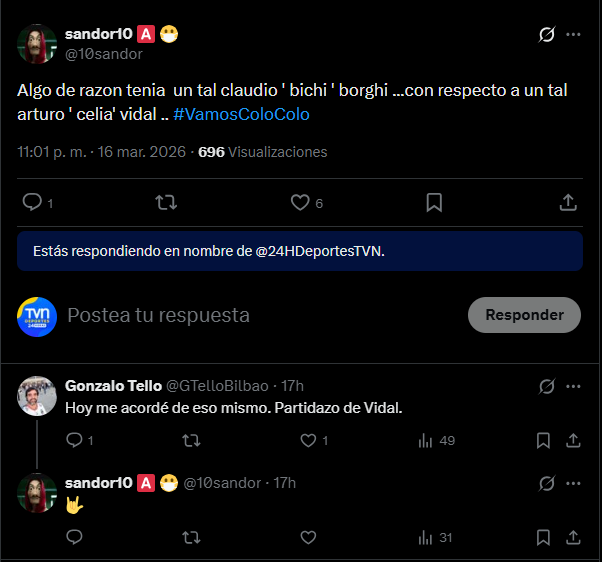Viewport: 602px width, 562px height.
Task: Like sandor10's emoji reply
Action: pyautogui.click(x=307, y=537)
